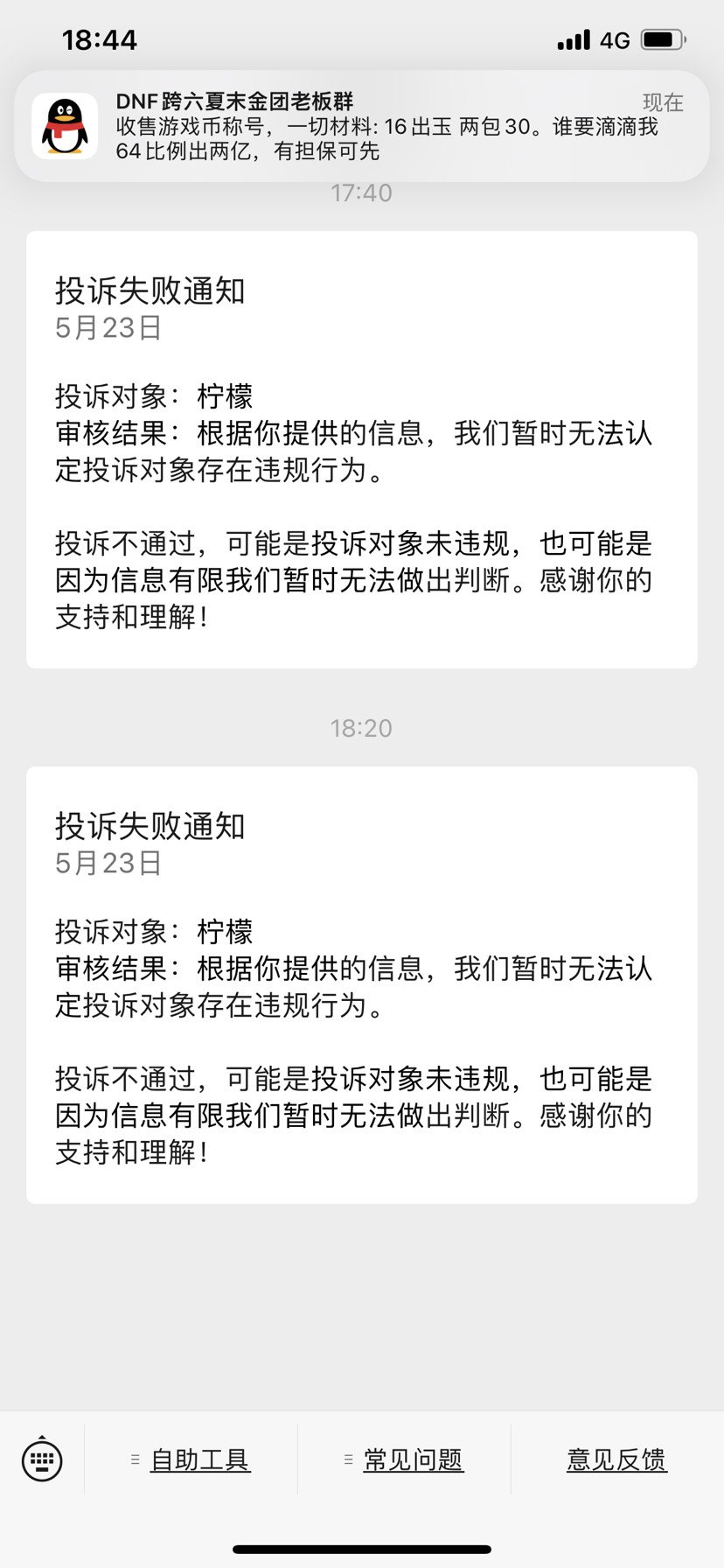
Task: Open the QQ notification banner from DNF group
Action: [362, 126]
